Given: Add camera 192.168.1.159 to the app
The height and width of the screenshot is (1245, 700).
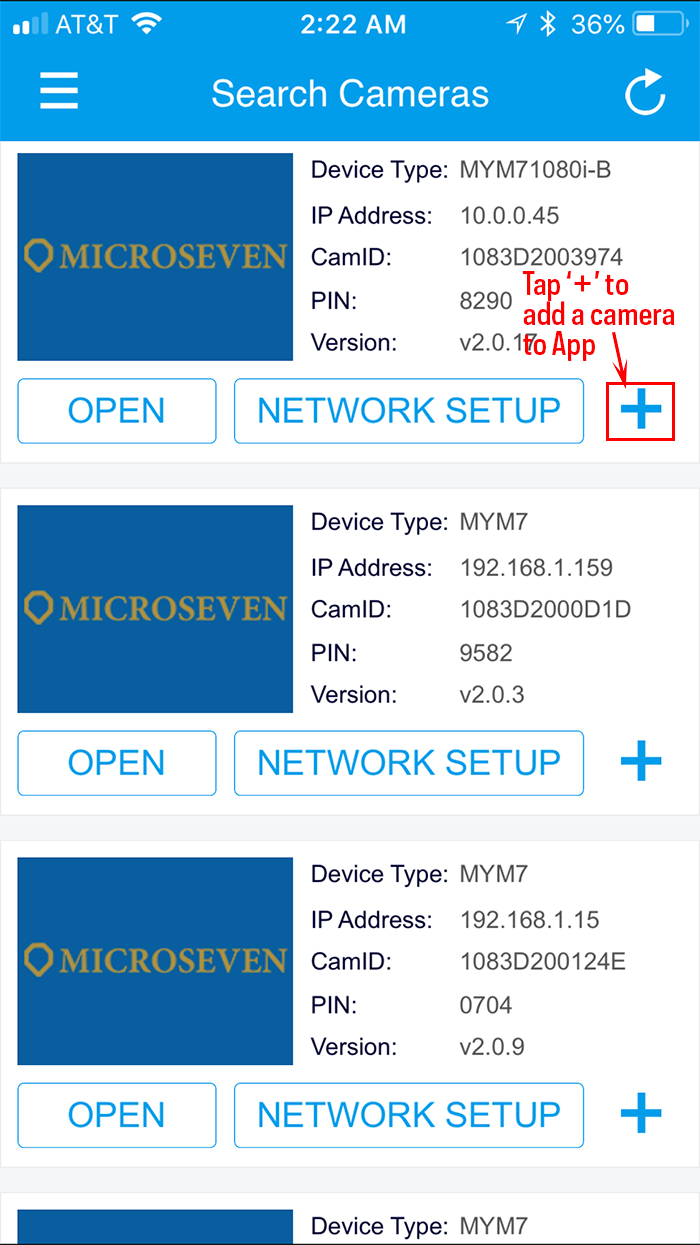Looking at the screenshot, I should [x=641, y=763].
